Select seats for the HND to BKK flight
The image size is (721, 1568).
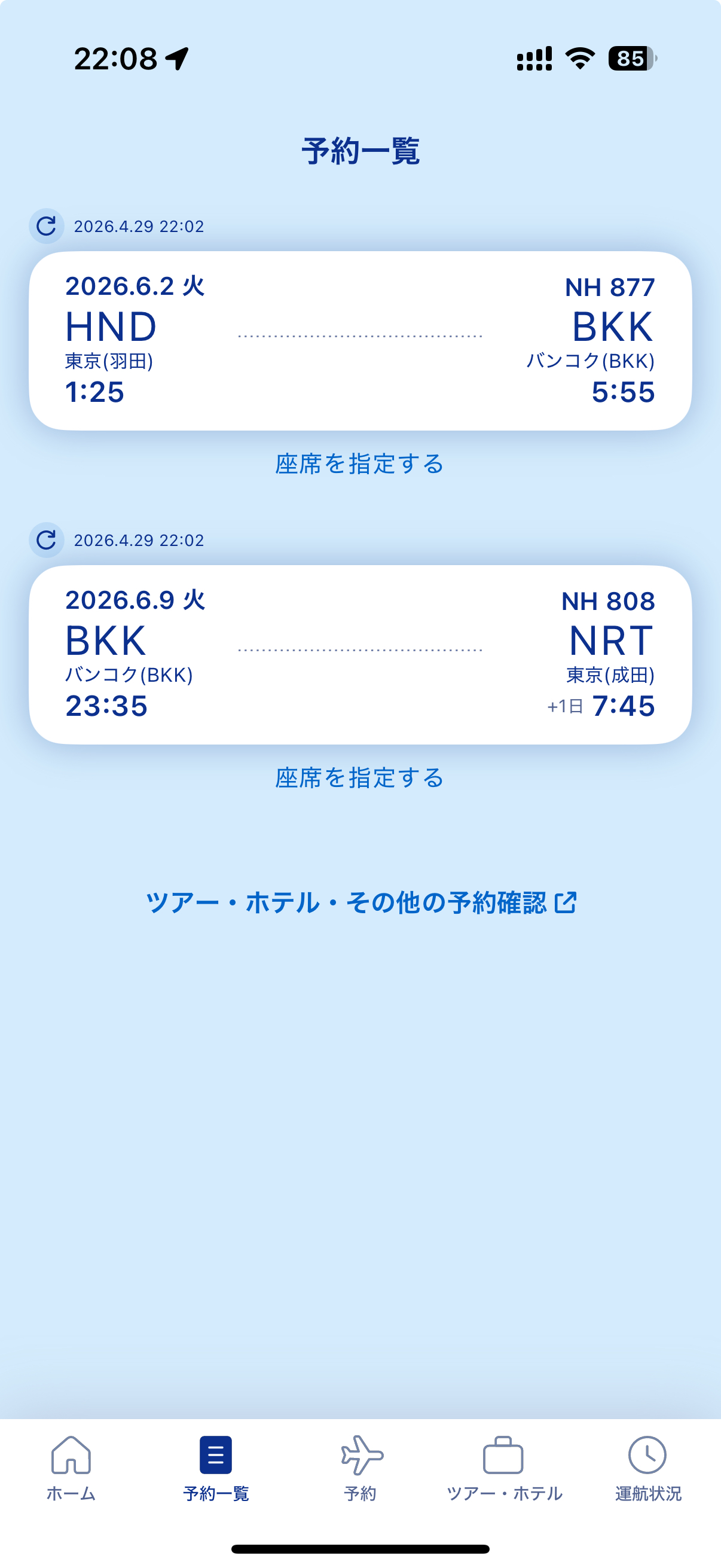pyautogui.click(x=360, y=464)
